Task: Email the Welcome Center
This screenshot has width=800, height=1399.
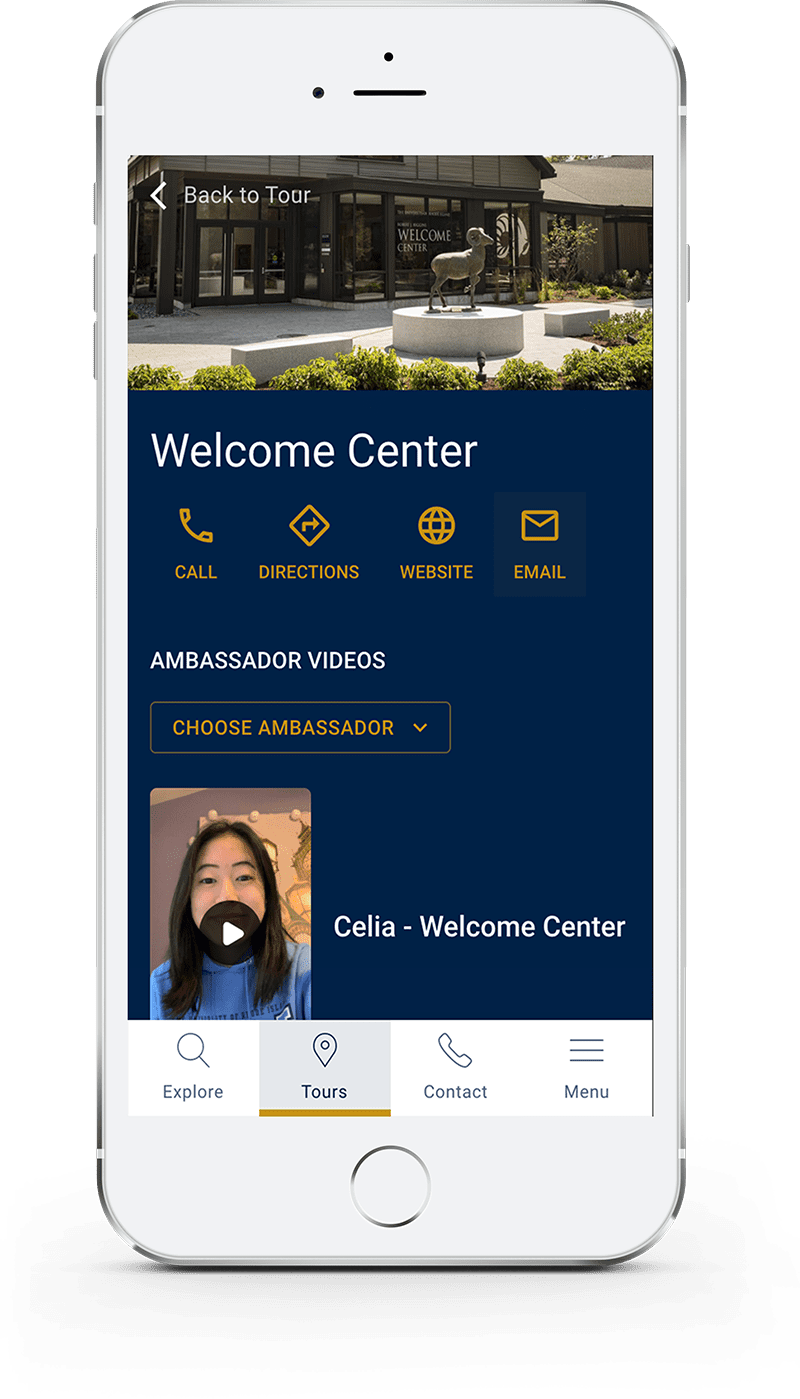Action: [539, 544]
